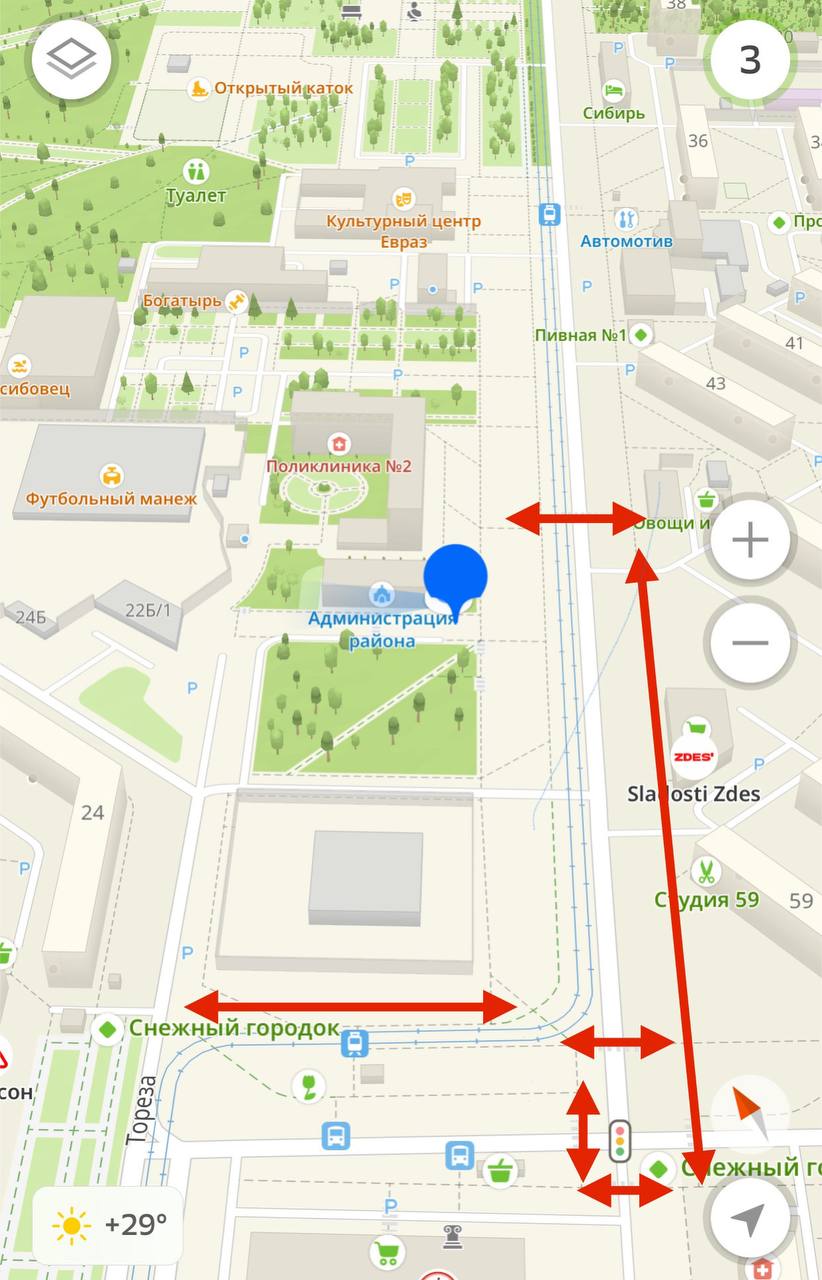Open the Пивная №1 marker
The image size is (822, 1280).
point(643,334)
